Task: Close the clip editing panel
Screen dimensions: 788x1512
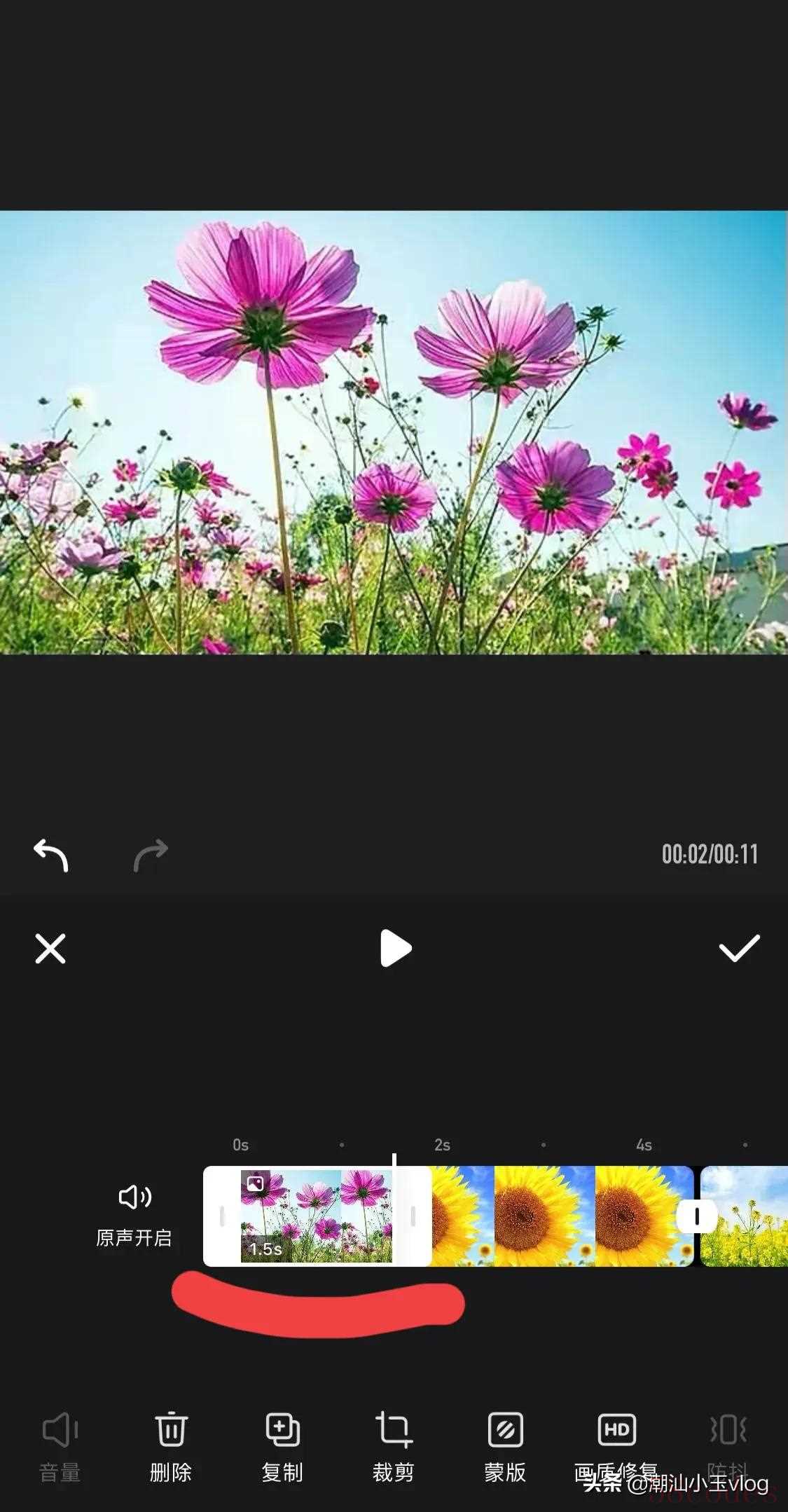Action: coord(50,949)
